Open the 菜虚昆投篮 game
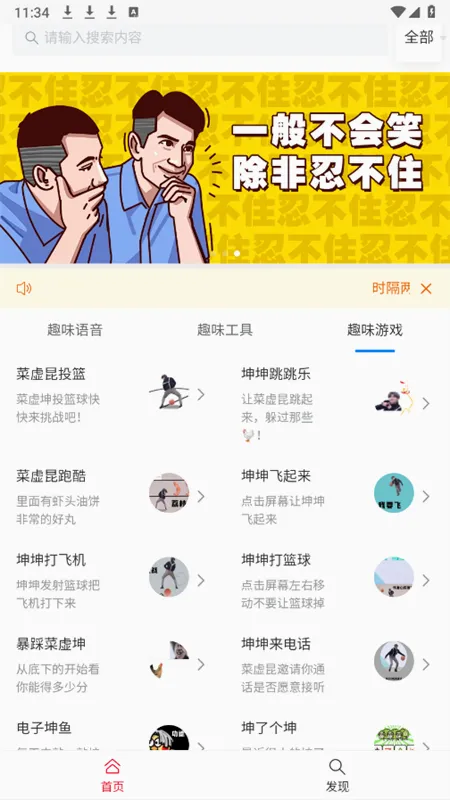 point(112,395)
